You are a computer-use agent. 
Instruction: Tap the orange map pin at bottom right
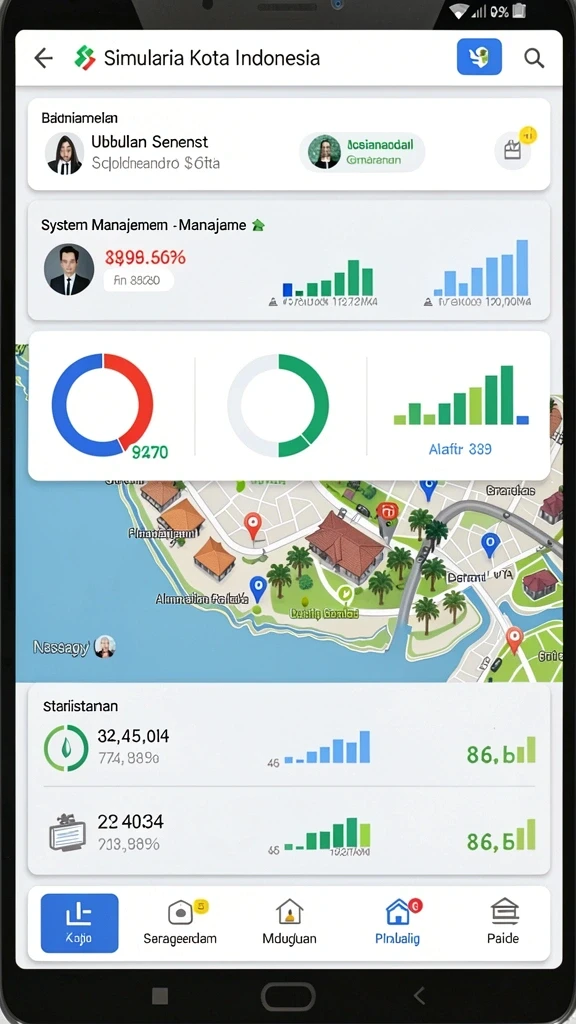pyautogui.click(x=515, y=640)
